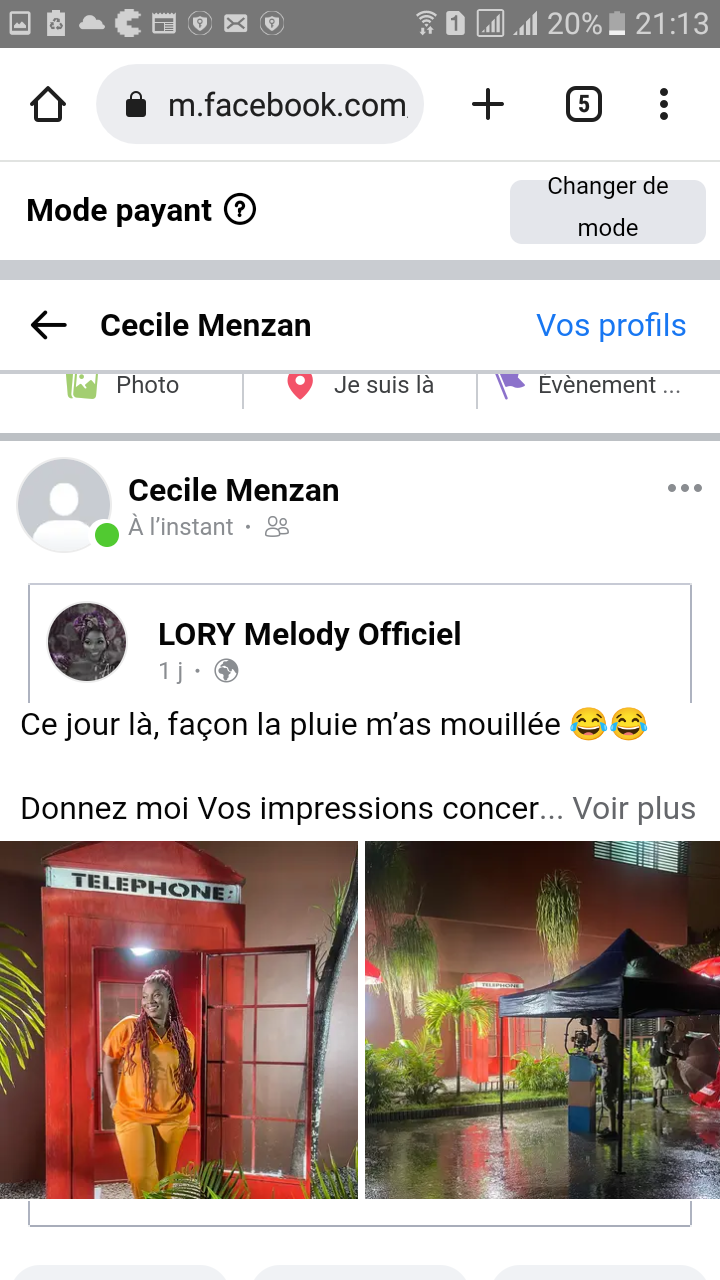
Task: Tap the Changer de mode button
Action: point(607,207)
